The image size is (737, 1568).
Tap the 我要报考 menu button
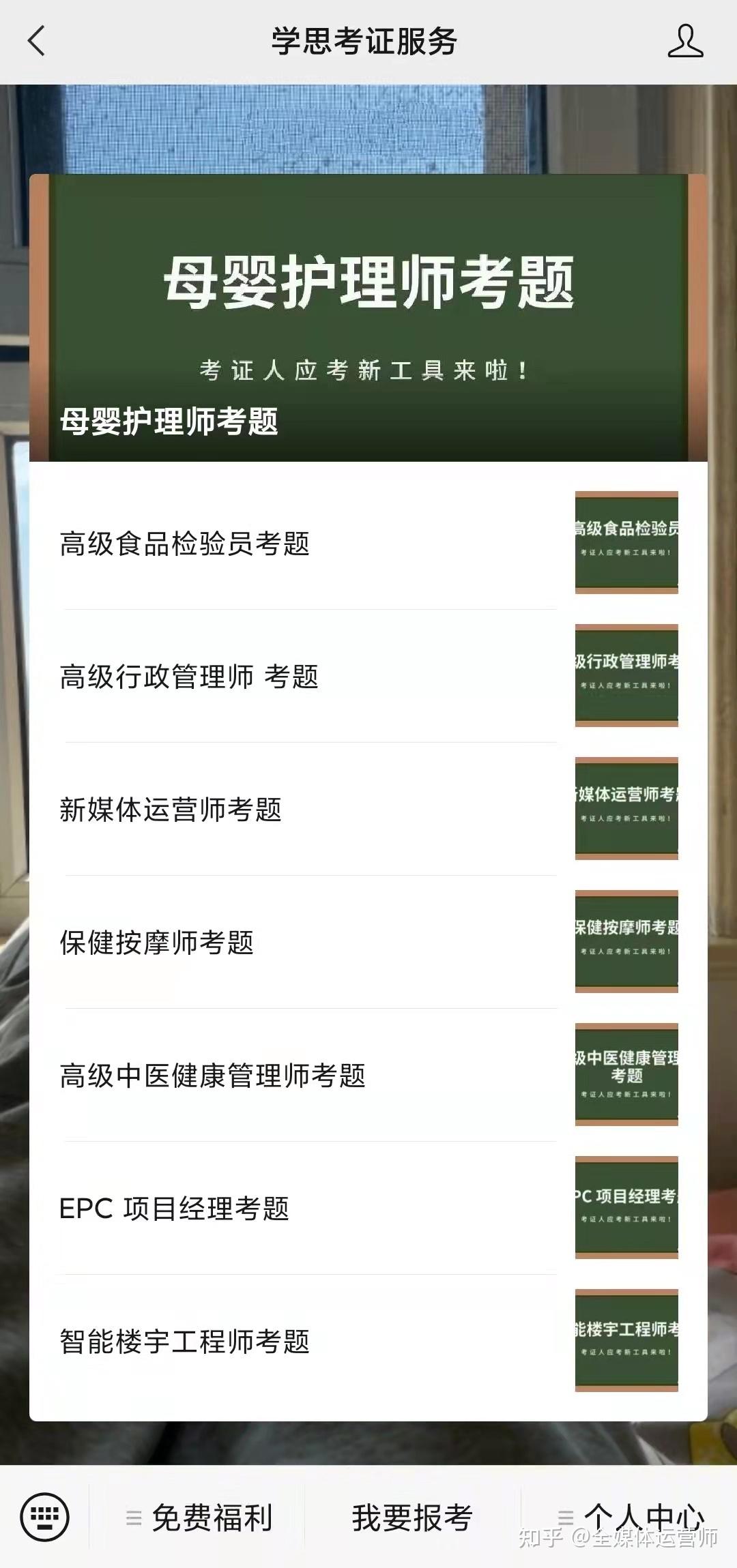click(x=412, y=1518)
